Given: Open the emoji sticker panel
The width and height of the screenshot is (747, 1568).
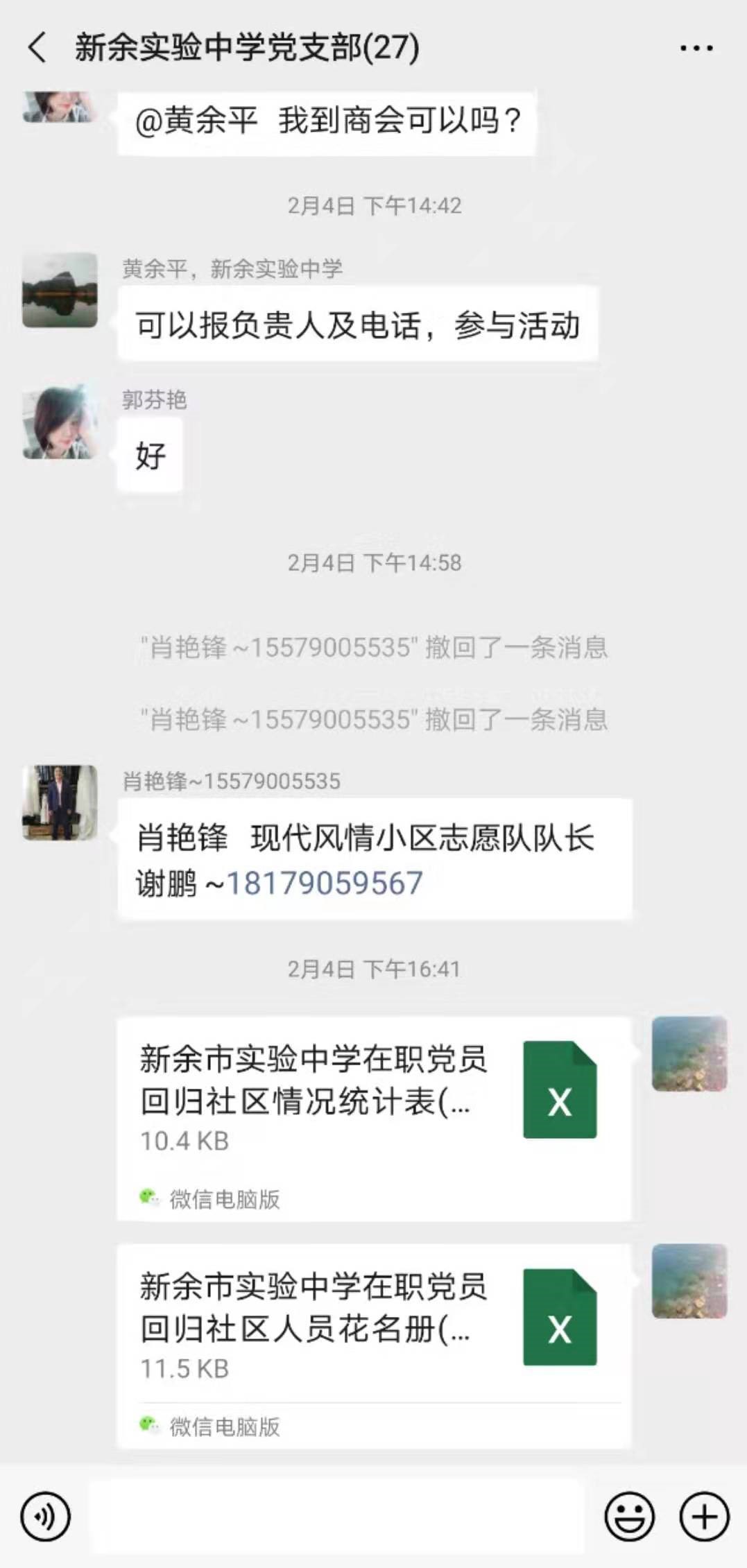Looking at the screenshot, I should [629, 1517].
